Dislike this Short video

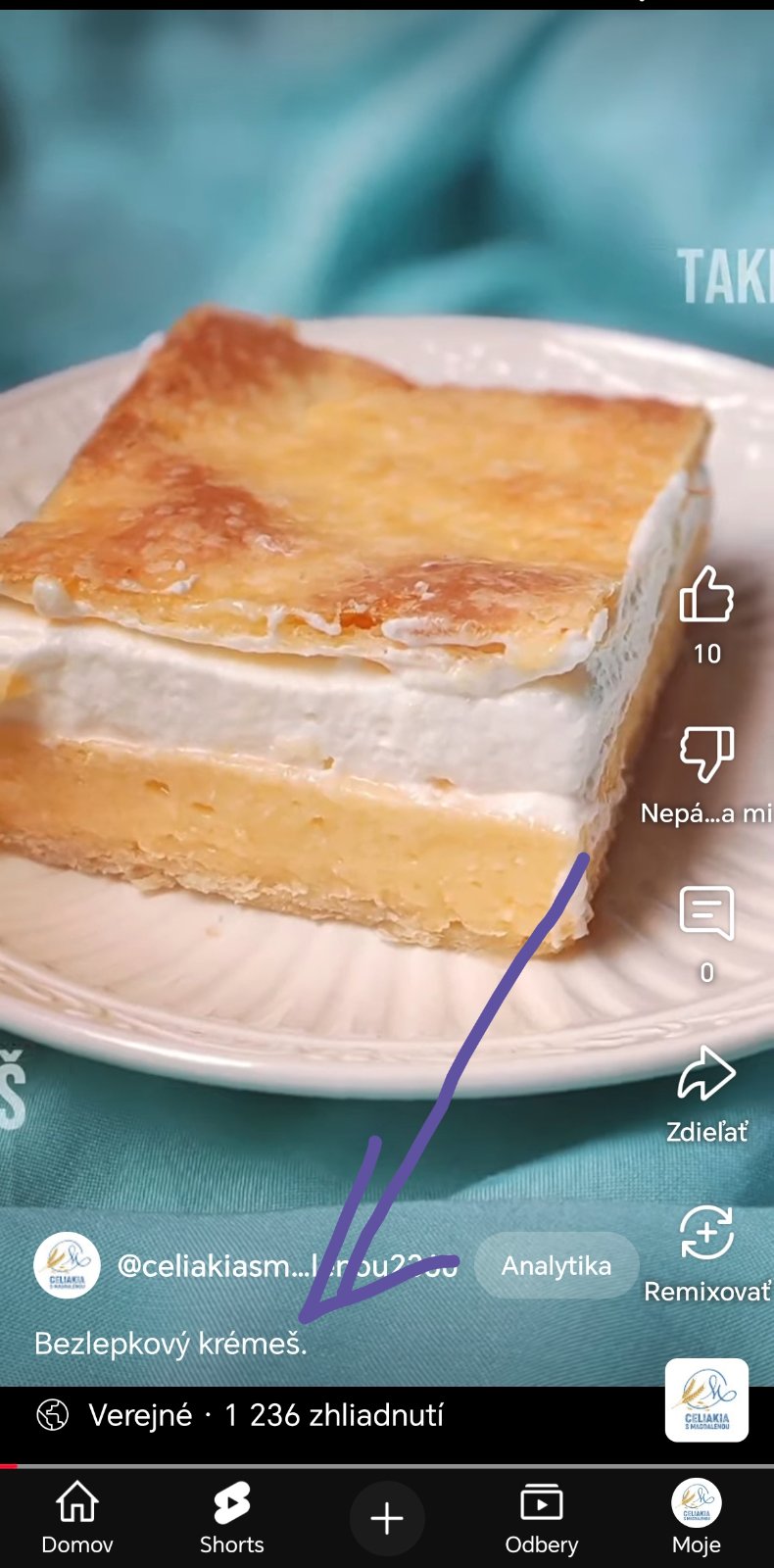point(706,756)
